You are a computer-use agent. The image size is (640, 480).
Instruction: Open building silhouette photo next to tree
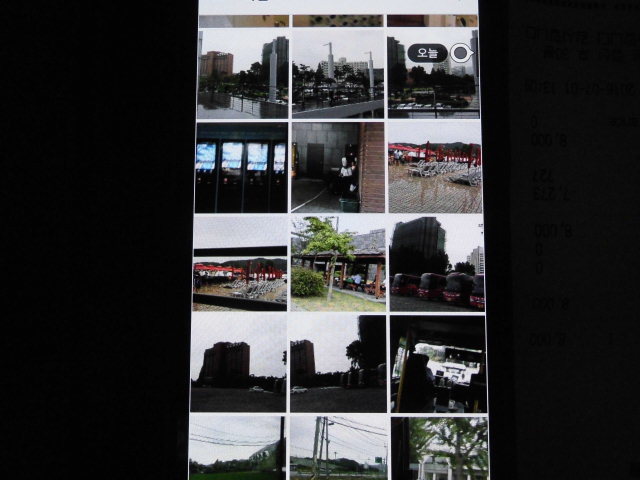[x=338, y=363]
